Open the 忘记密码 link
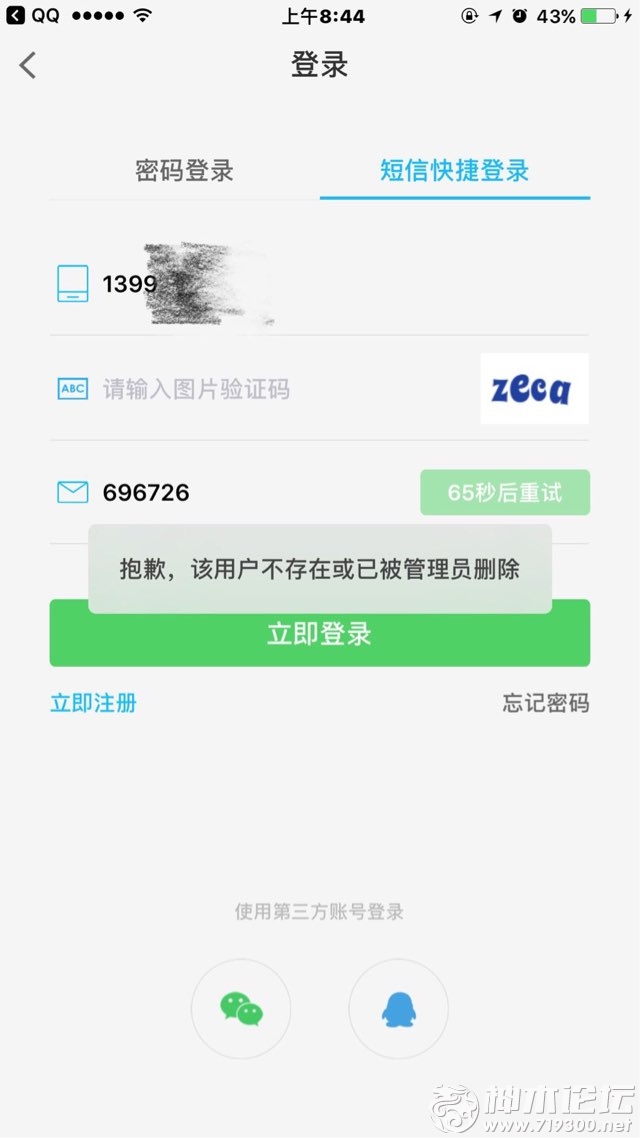The image size is (640, 1138). (545, 703)
